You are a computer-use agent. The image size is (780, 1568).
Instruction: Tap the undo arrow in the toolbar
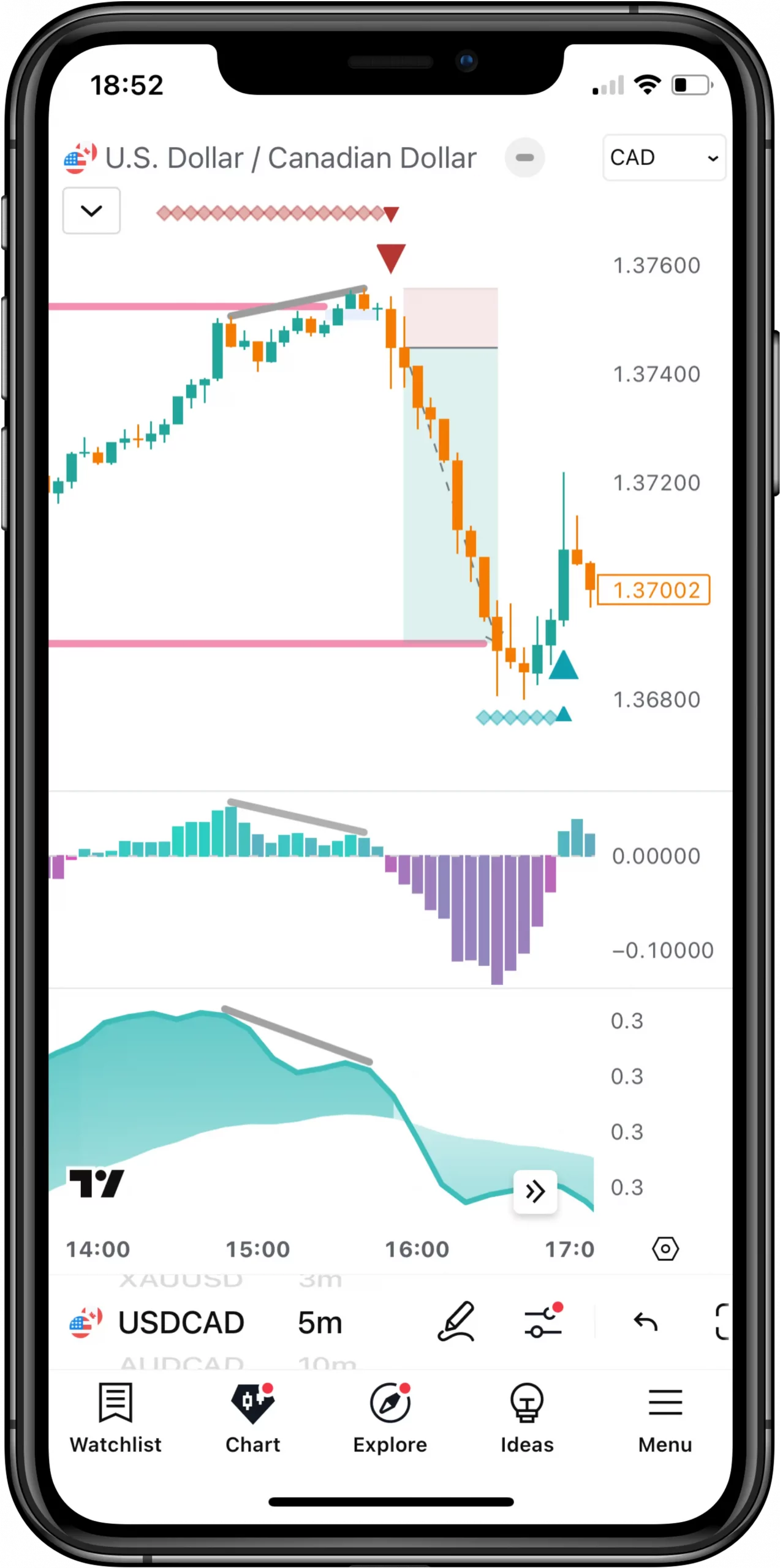645,1322
